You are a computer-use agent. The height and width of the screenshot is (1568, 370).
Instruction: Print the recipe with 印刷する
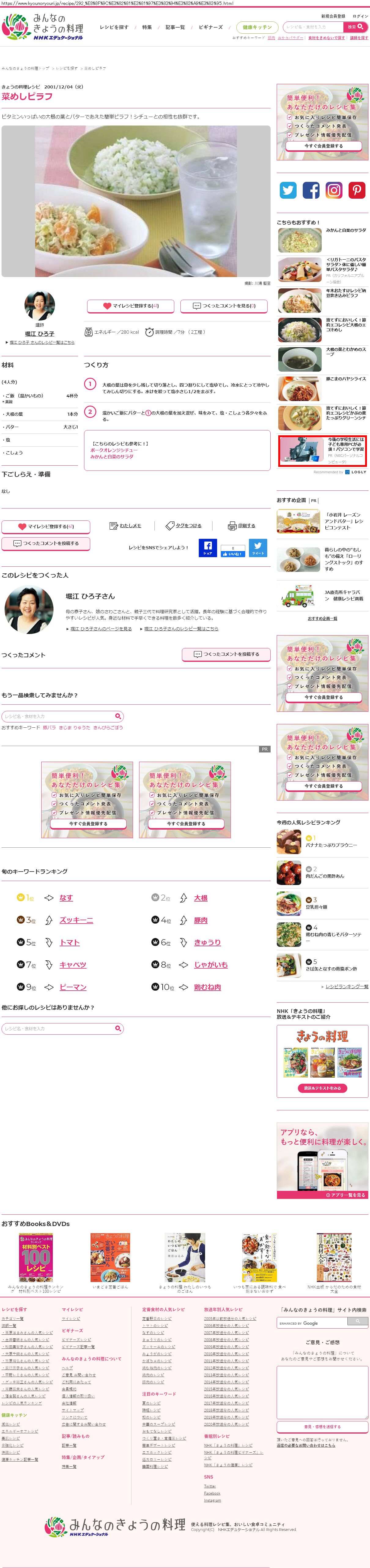point(242,525)
